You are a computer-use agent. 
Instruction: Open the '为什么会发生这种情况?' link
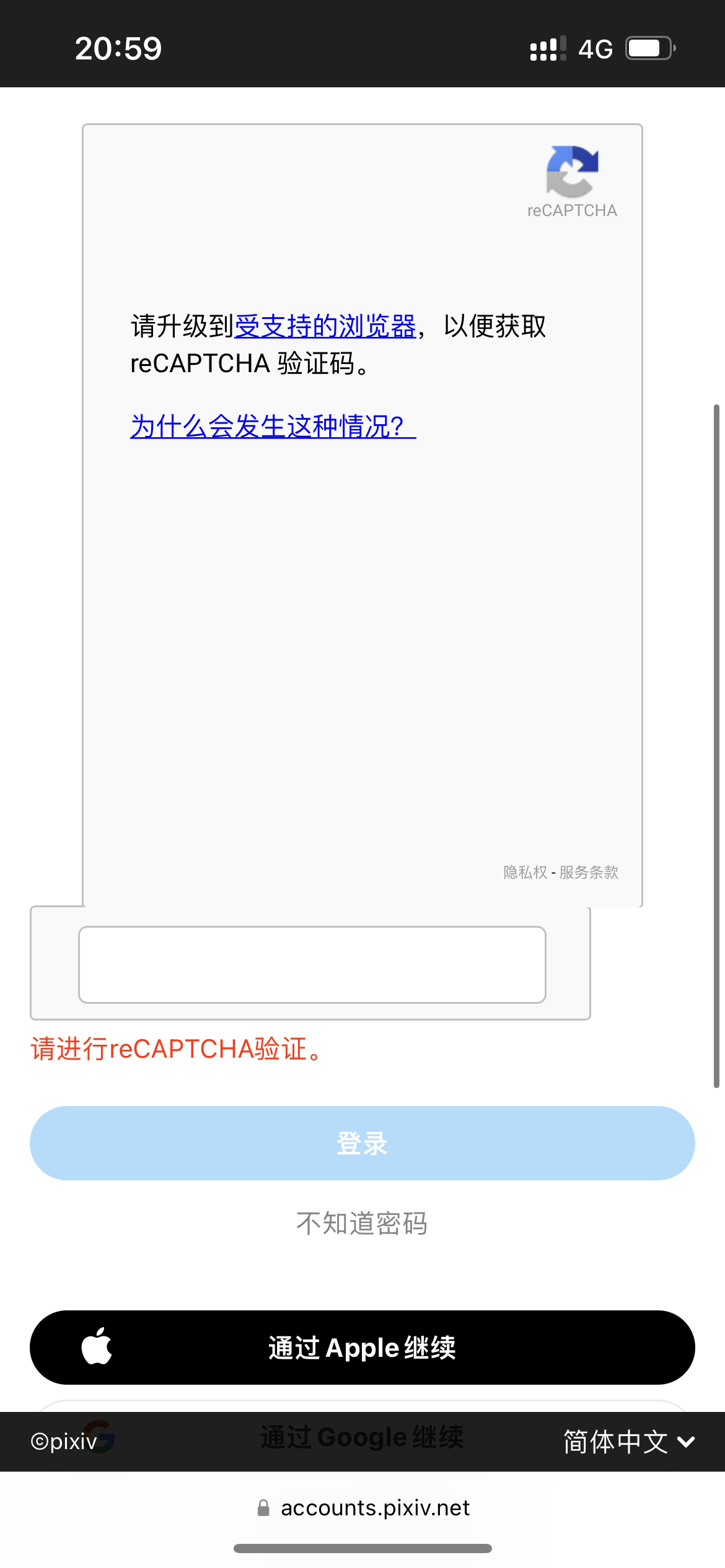tap(273, 426)
